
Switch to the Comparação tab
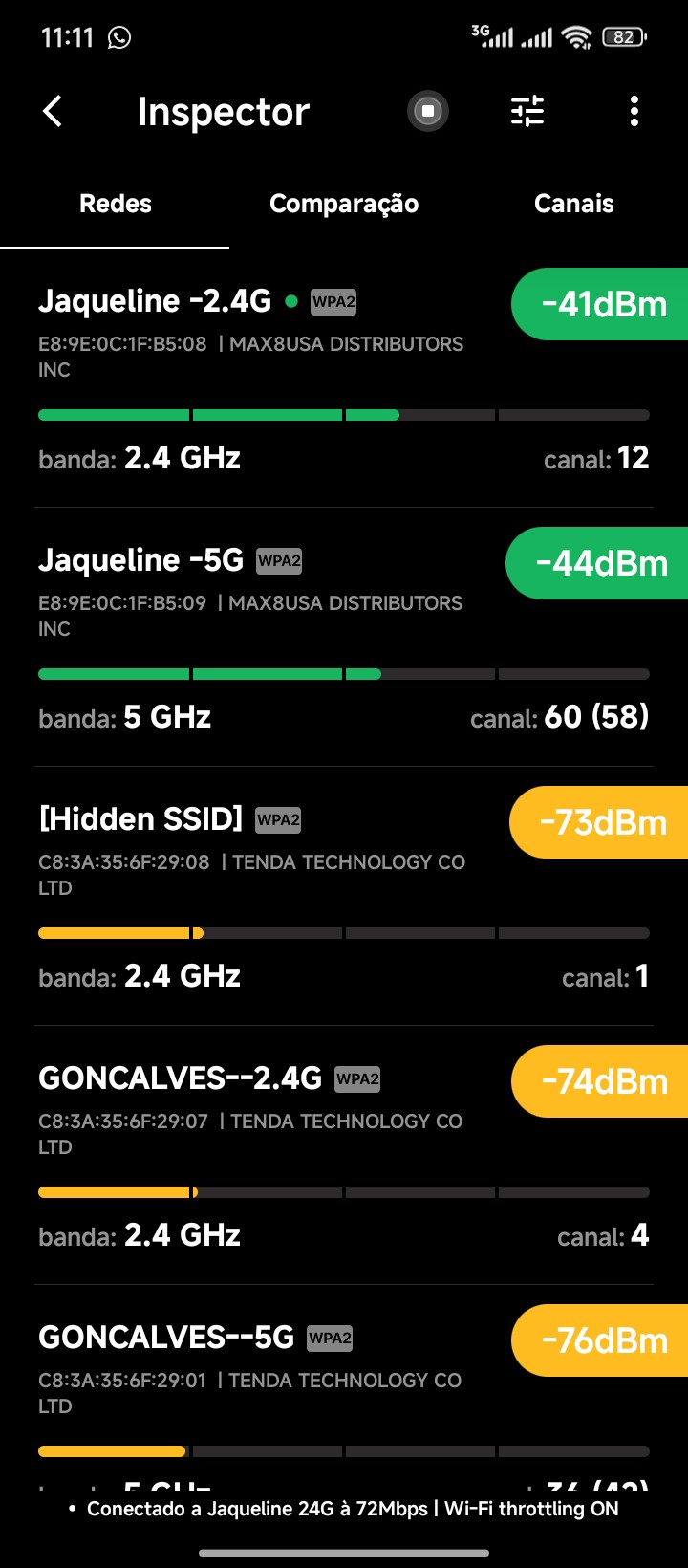tap(344, 204)
